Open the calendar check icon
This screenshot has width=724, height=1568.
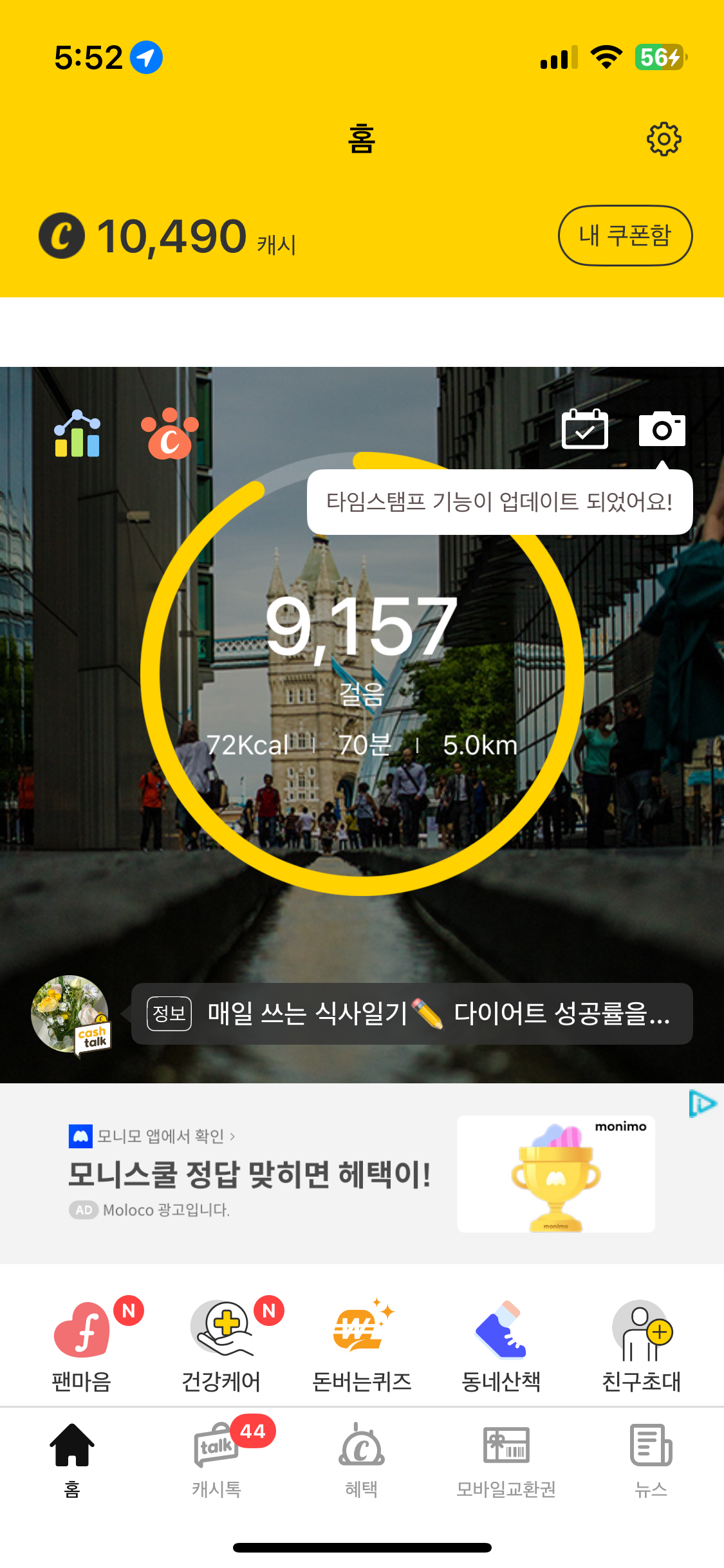pyautogui.click(x=584, y=429)
